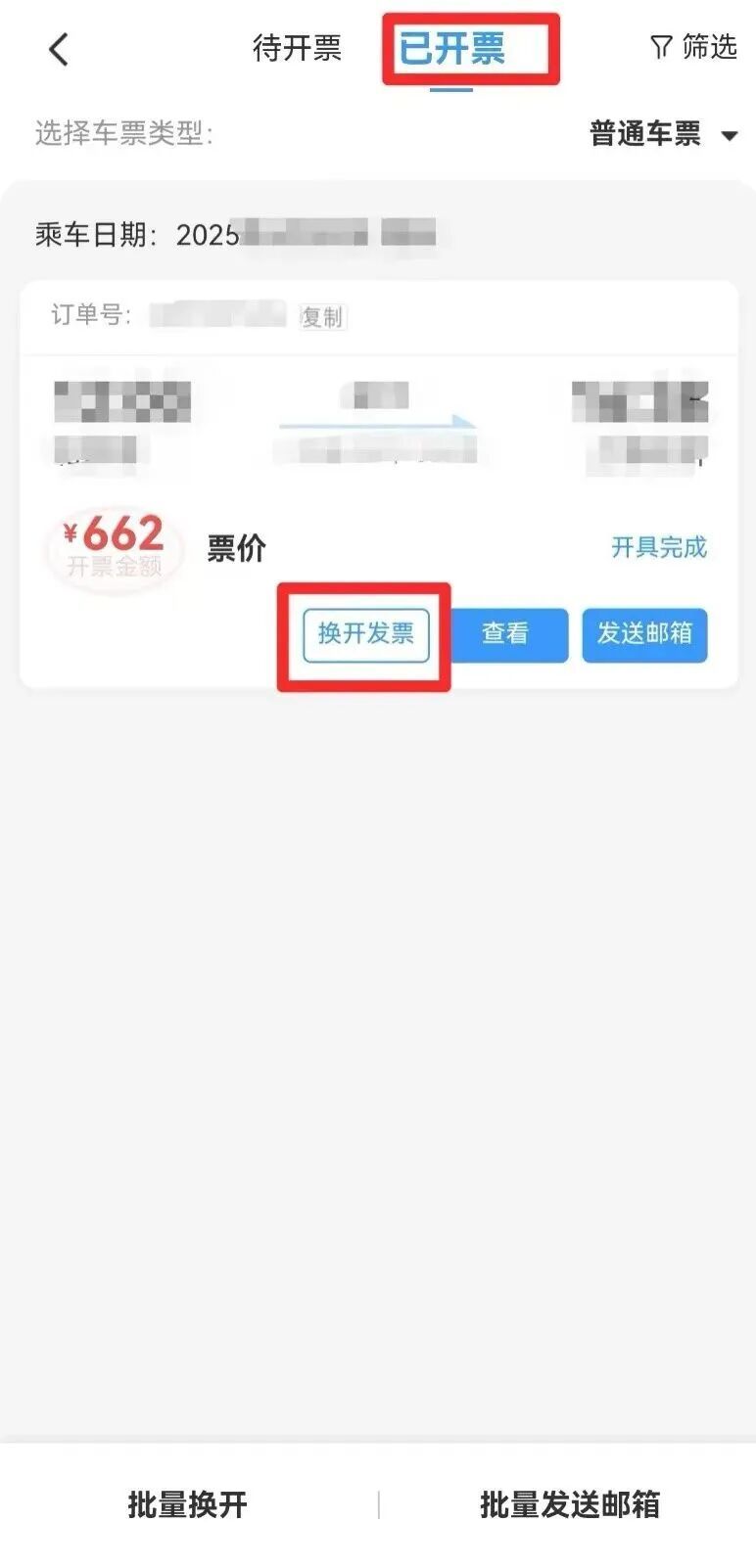This screenshot has height=1568, width=756.
Task: Click the blue route arrow between stations
Action: pyautogui.click(x=375, y=419)
